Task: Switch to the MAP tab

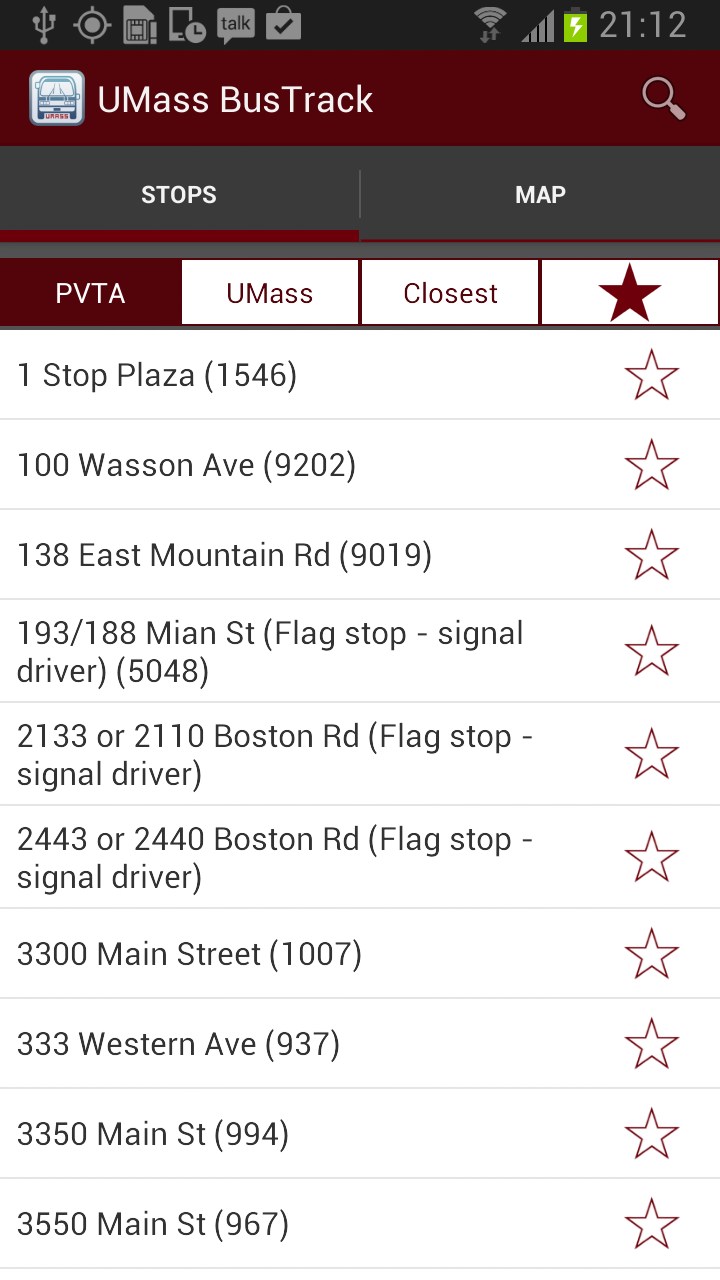Action: pos(540,195)
